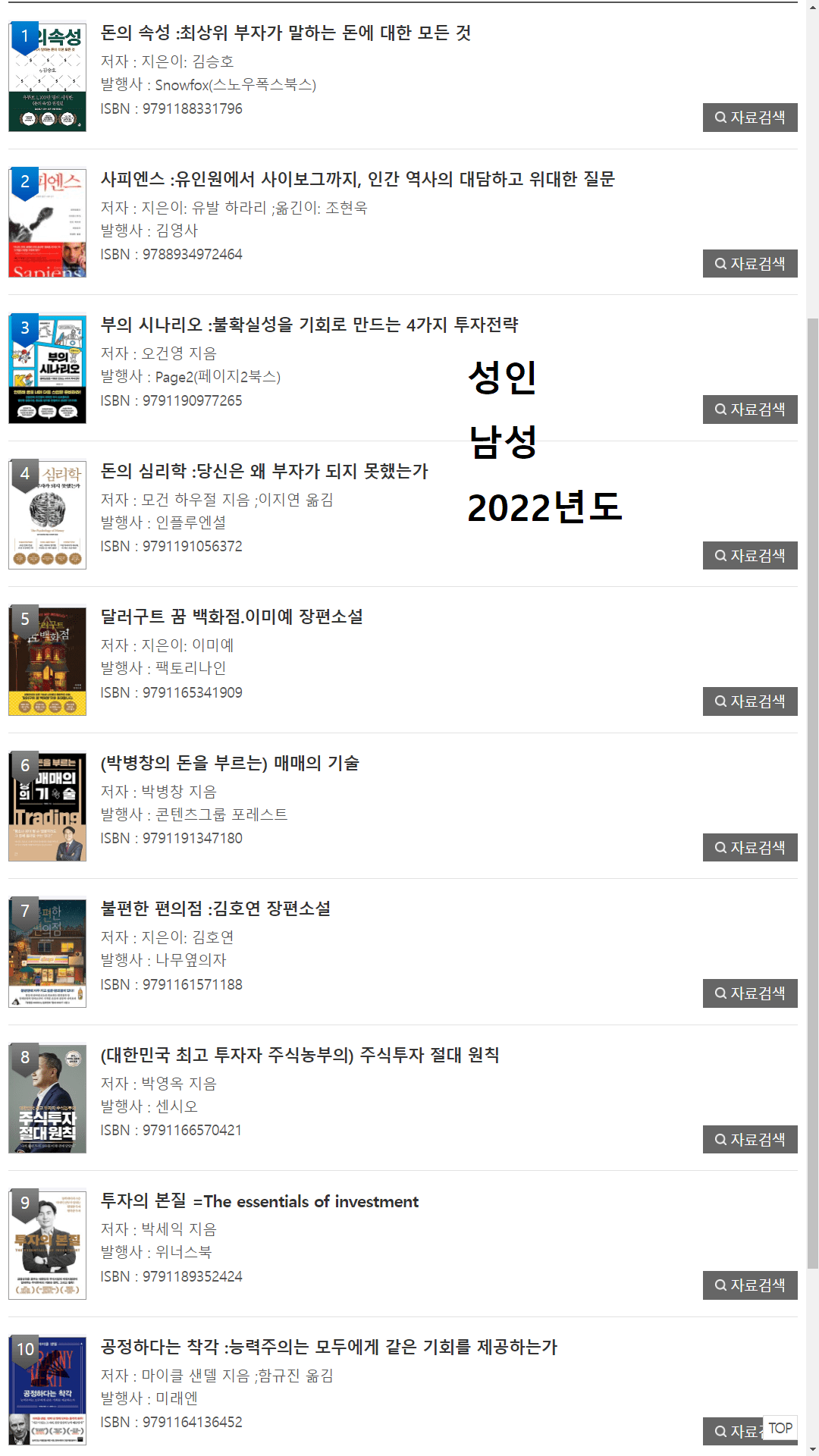
Task: Tap 자료검색 for 돈의 속성
Action: [749, 118]
